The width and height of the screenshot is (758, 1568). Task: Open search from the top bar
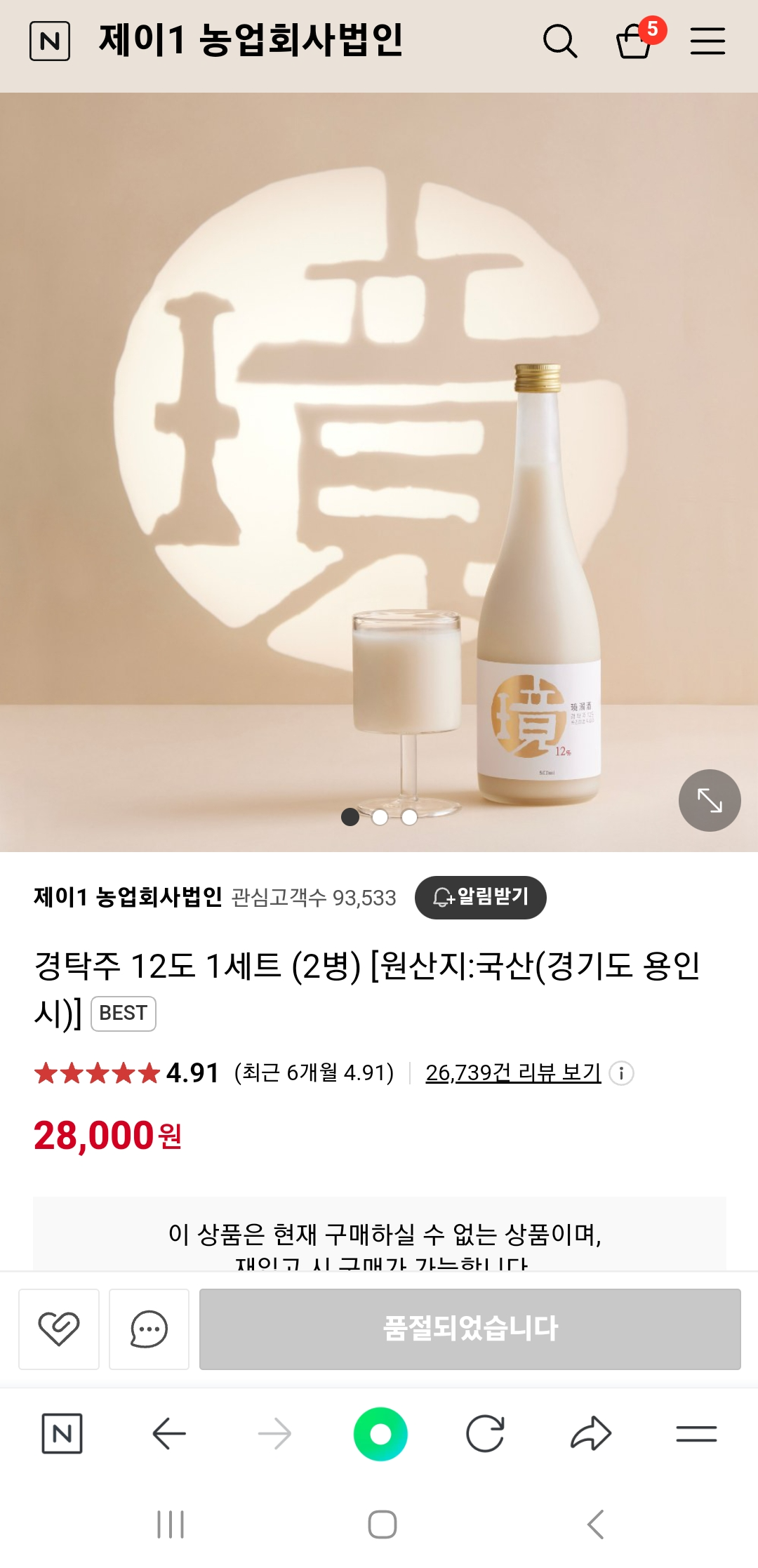coord(561,41)
